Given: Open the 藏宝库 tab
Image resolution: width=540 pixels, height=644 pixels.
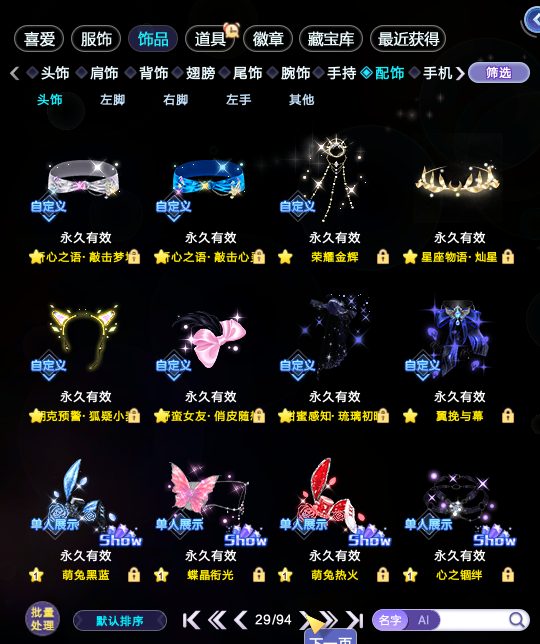Looking at the screenshot, I should (331, 39).
